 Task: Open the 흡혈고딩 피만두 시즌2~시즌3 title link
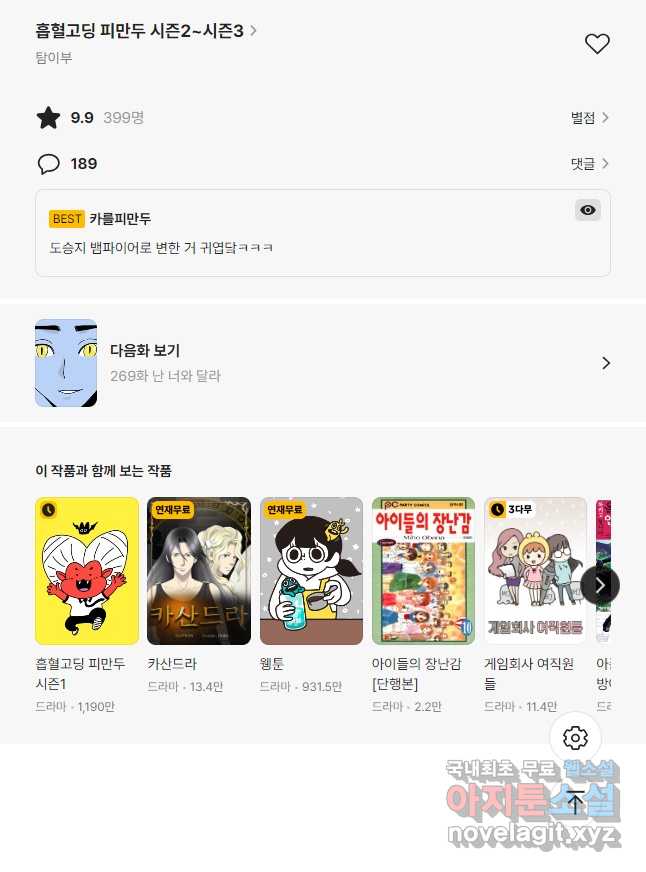[x=146, y=31]
